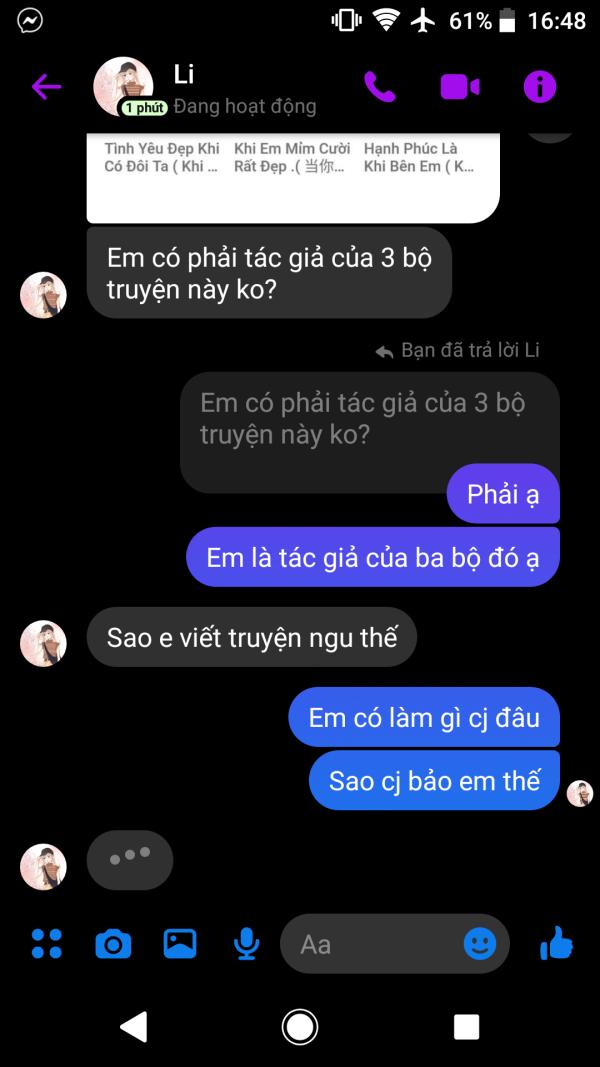
Task: Open recent apps with square button
Action: coord(467,1027)
